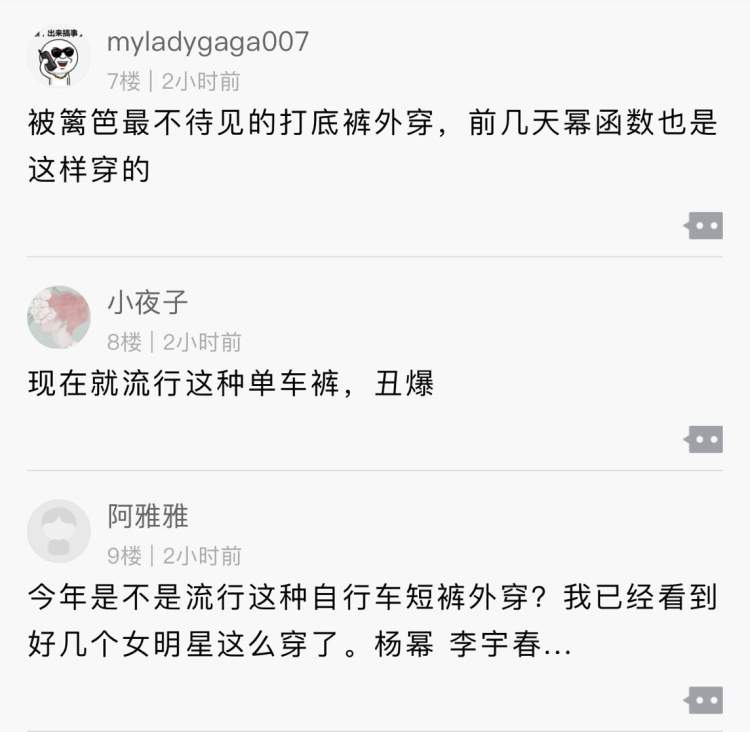Select the username 阿雅雅

click(148, 516)
